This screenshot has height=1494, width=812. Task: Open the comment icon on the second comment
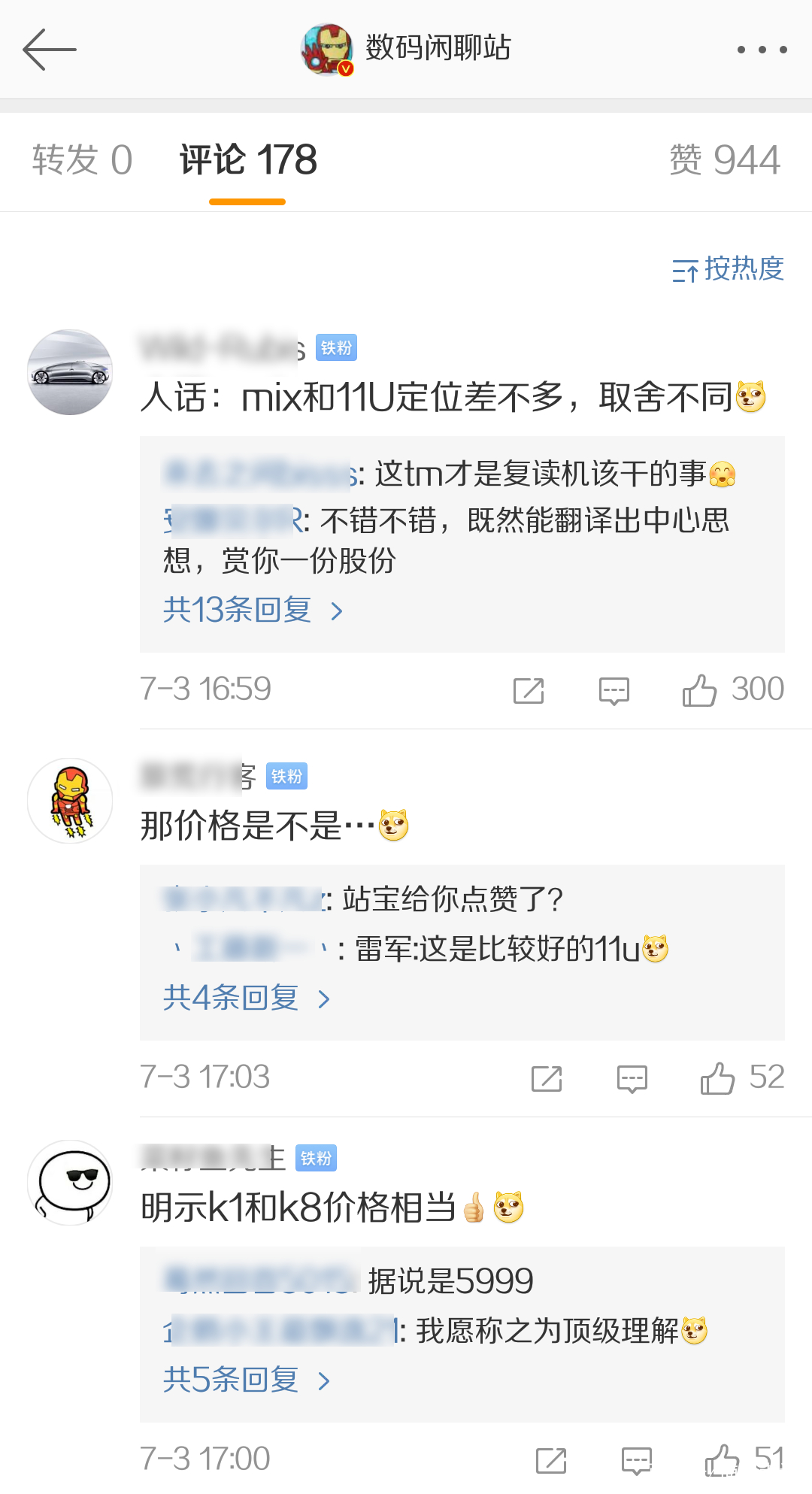pyautogui.click(x=632, y=1078)
